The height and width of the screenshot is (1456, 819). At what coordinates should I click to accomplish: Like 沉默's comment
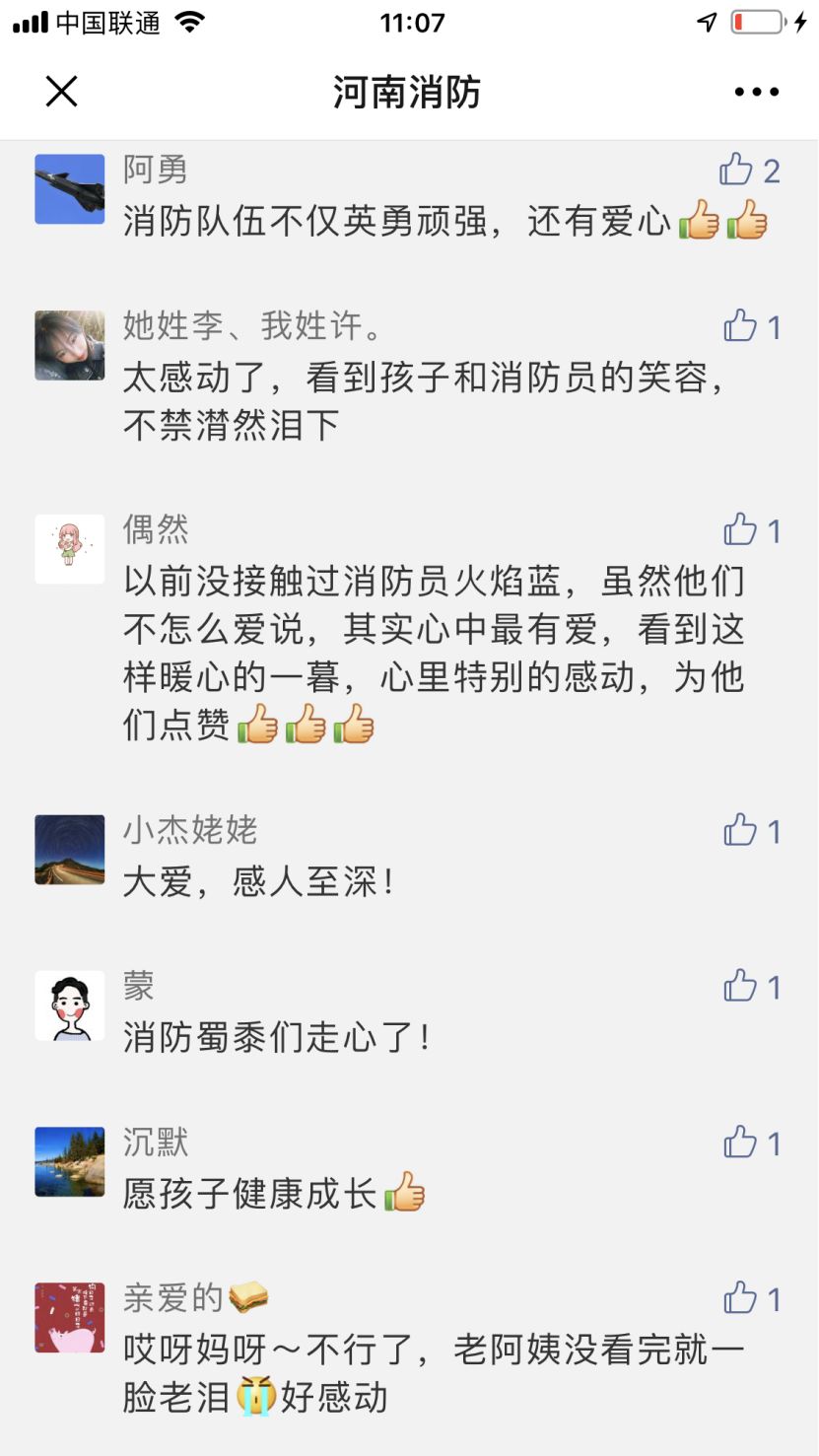(x=740, y=1144)
